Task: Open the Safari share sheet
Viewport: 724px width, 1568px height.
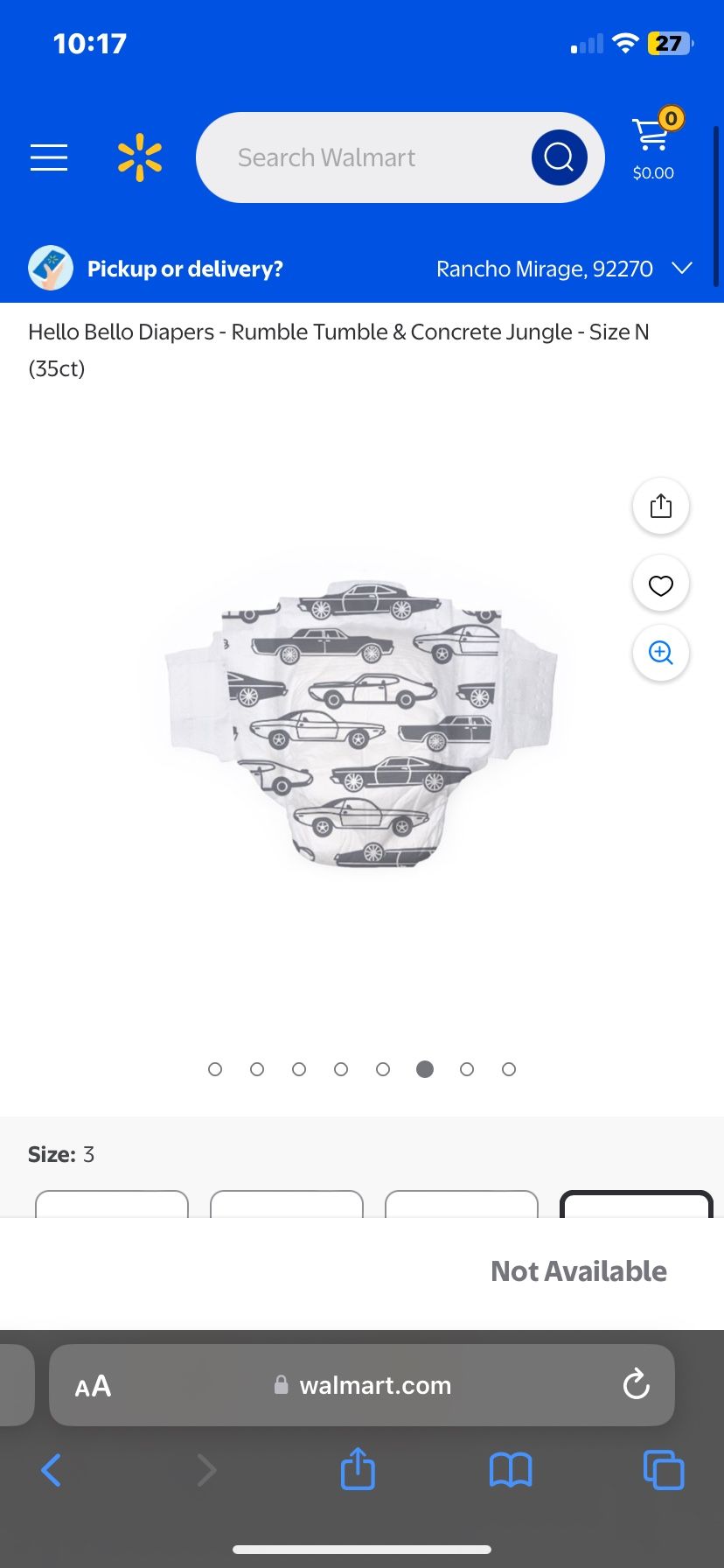Action: tap(358, 1469)
